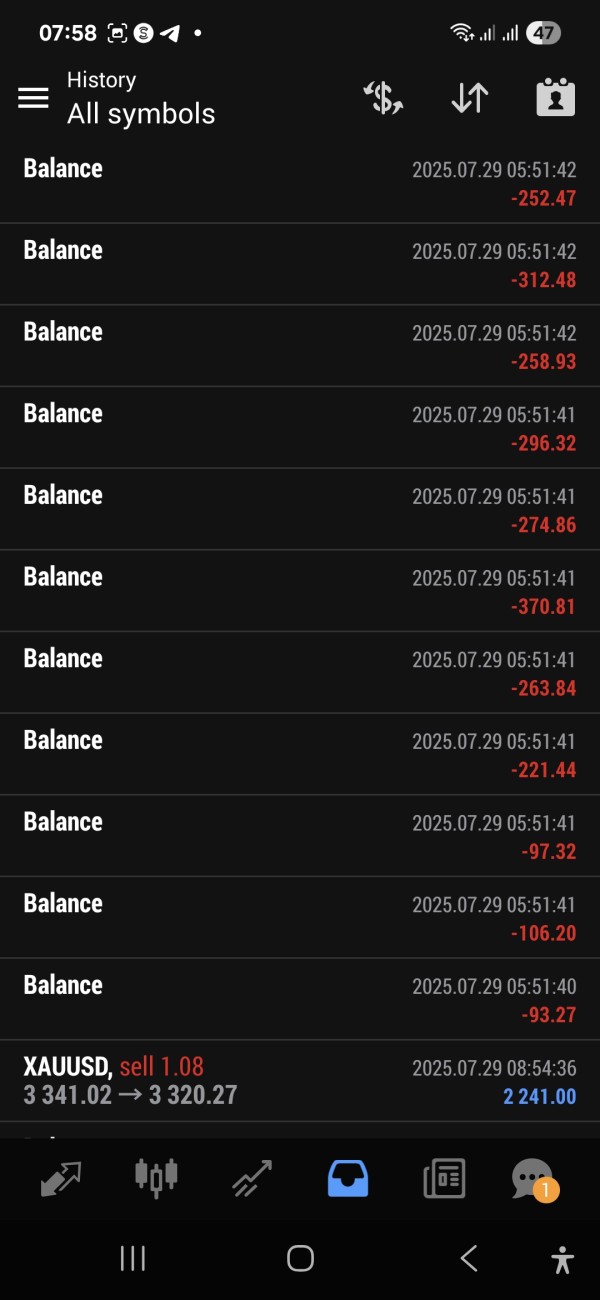Open the Balance entry of -252.47
Viewport: 600px width, 1300px height.
(300, 182)
